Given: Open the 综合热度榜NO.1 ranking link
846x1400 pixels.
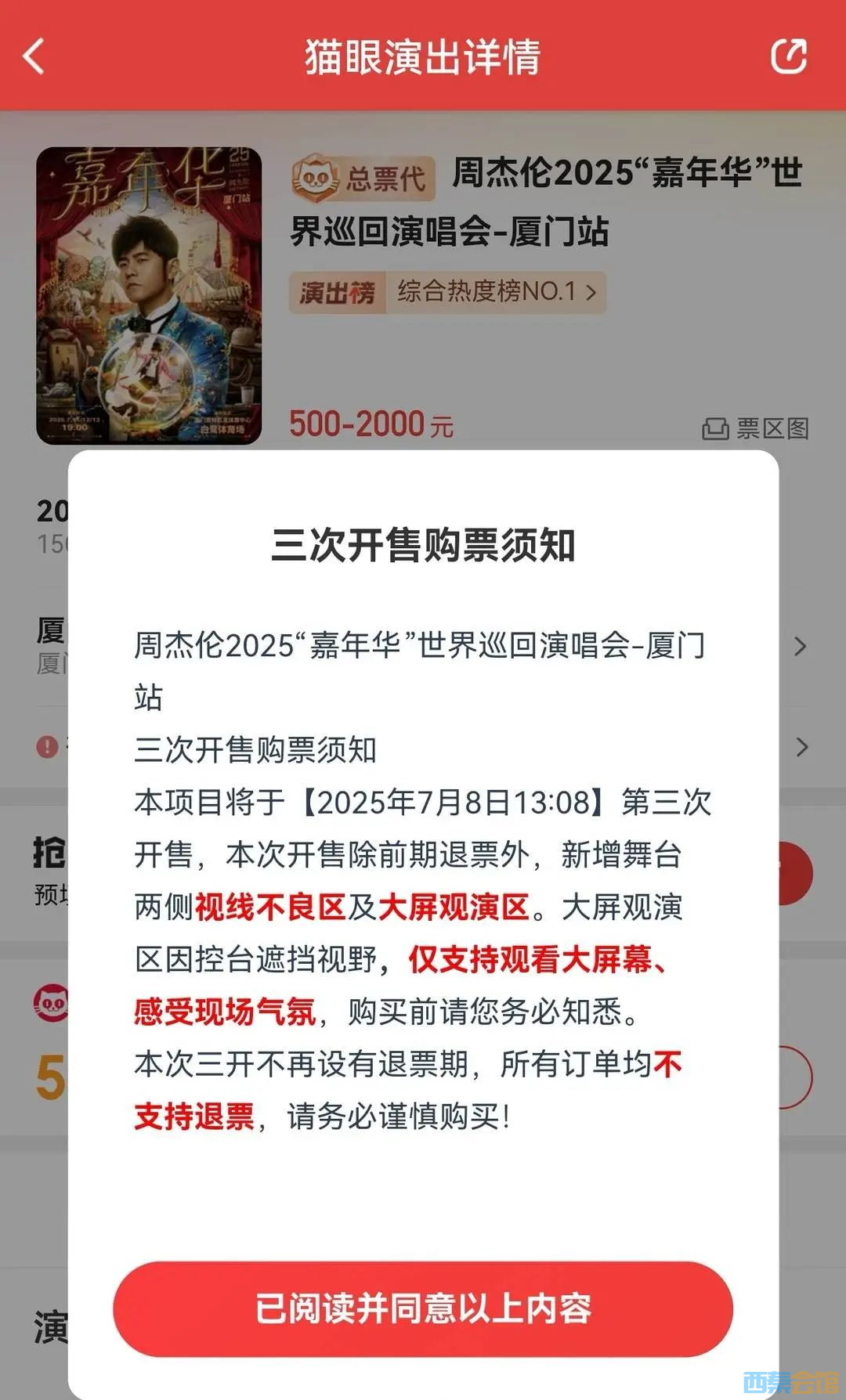Looking at the screenshot, I should pyautogui.click(x=495, y=292).
